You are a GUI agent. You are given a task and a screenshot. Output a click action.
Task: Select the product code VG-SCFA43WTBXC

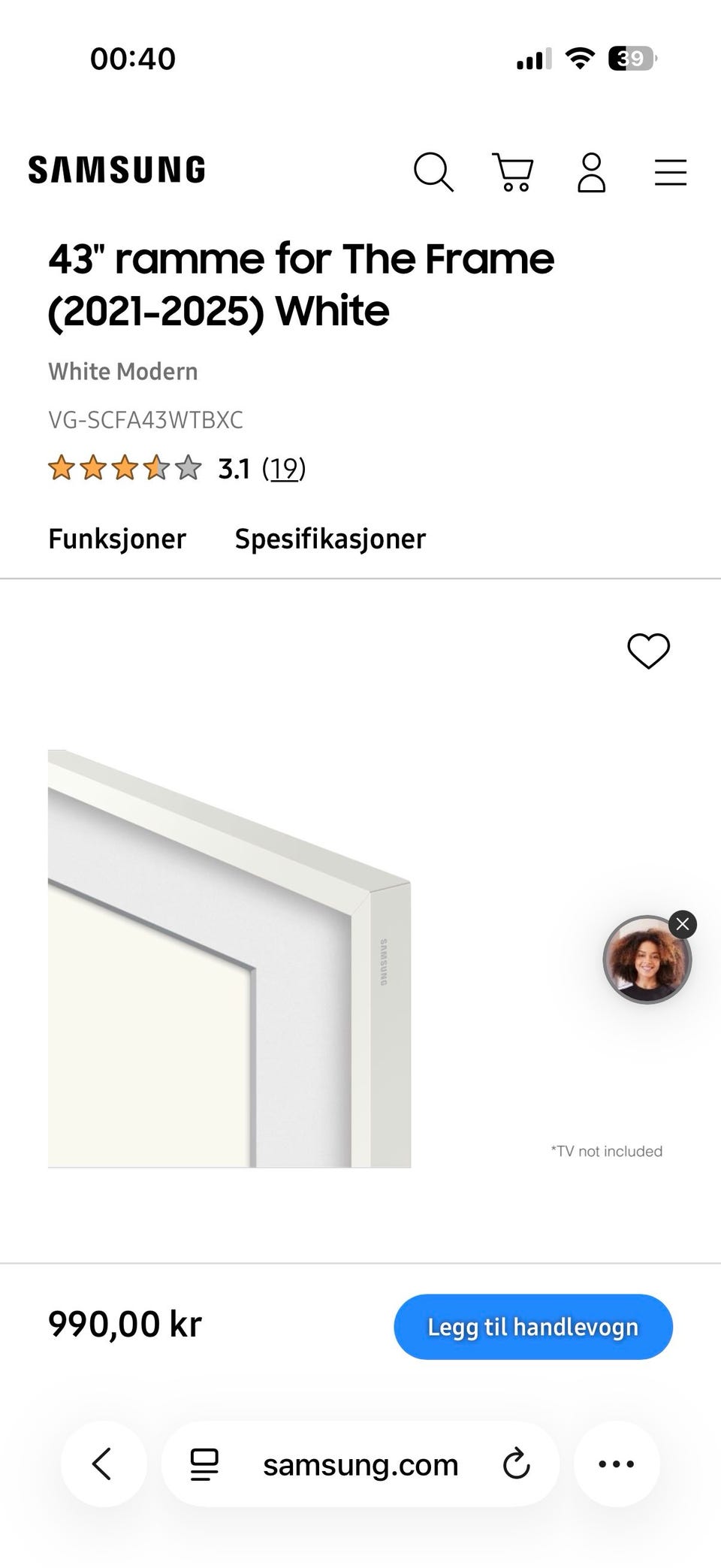146,421
